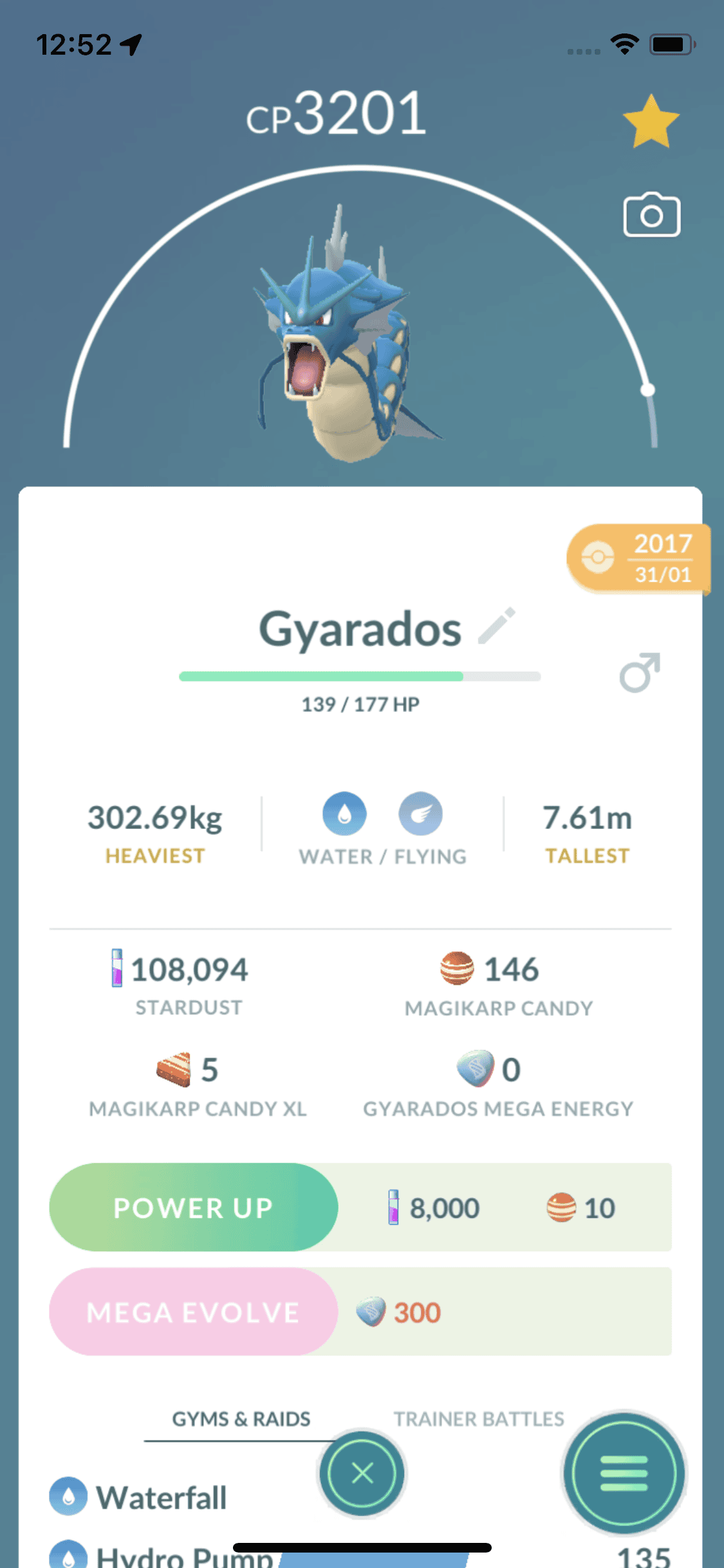Open the AR camera for Gyarados
The width and height of the screenshot is (724, 1568).
[651, 215]
